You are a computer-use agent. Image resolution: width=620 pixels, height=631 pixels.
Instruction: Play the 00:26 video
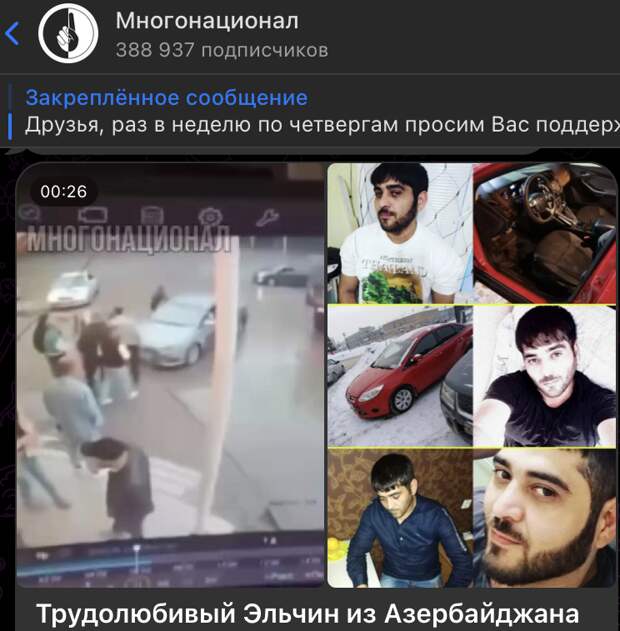click(x=172, y=375)
